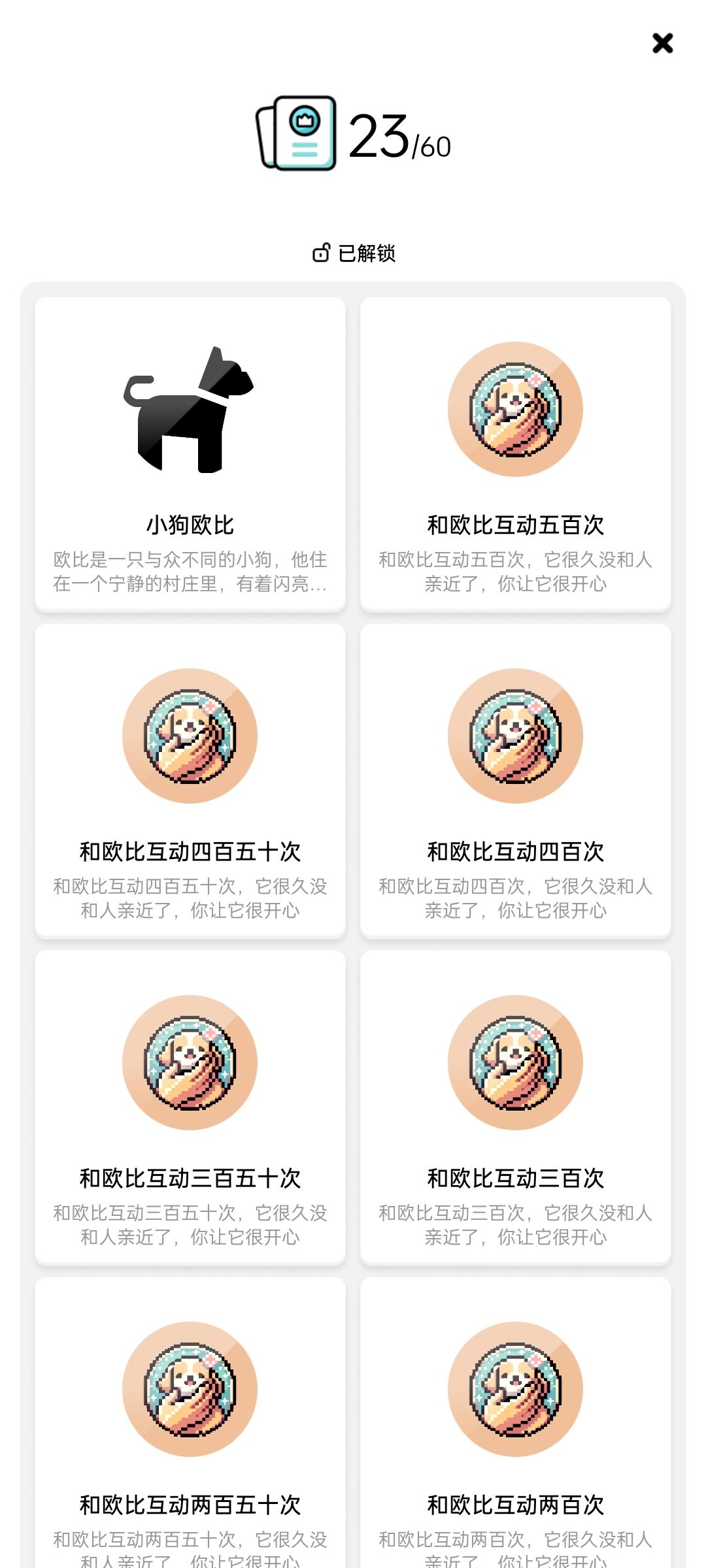Click the badge icon on 和欧比互动三百次 achievement
Screen dimensions: 706x1568
(x=515, y=1063)
